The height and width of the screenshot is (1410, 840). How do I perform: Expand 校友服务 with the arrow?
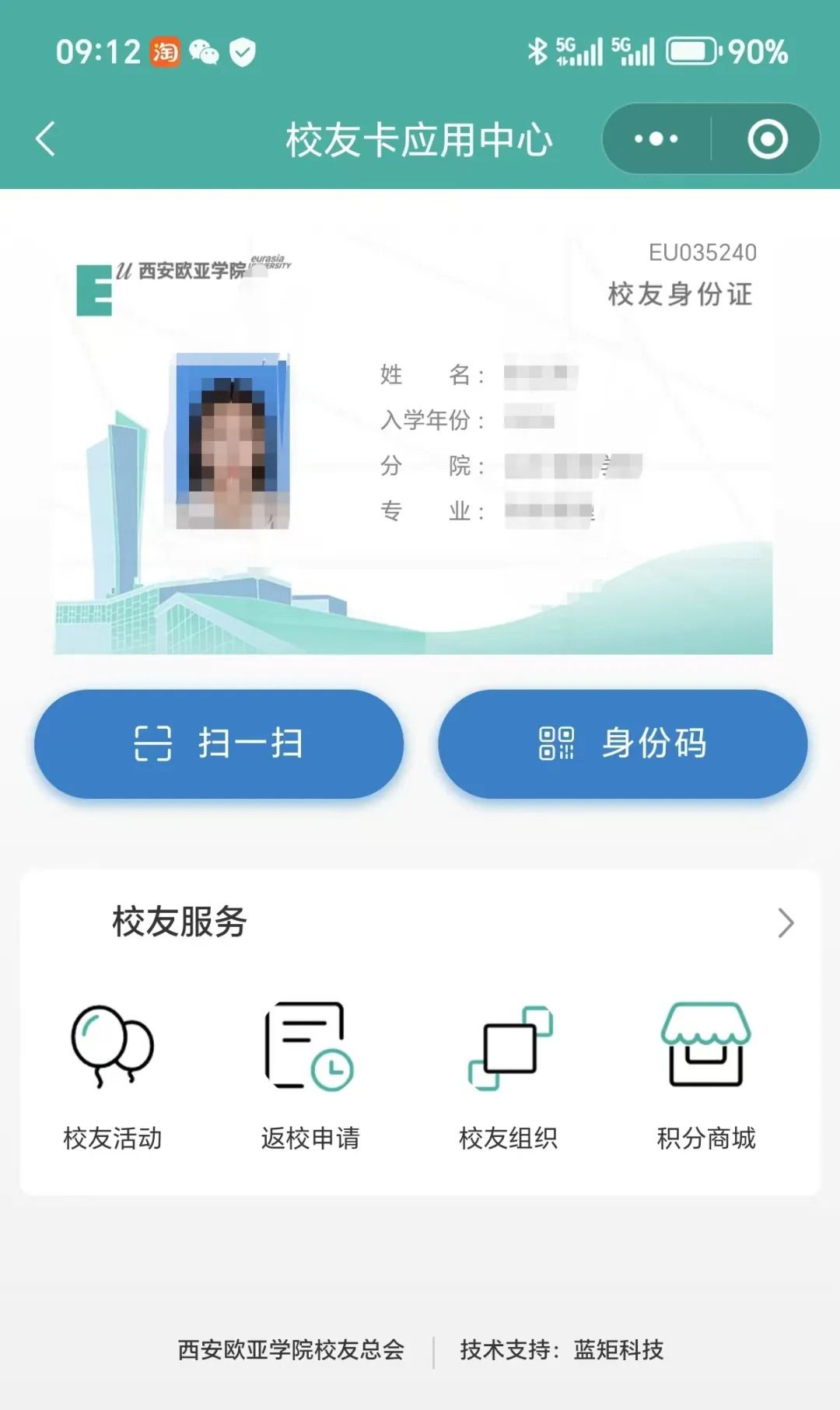point(786,923)
